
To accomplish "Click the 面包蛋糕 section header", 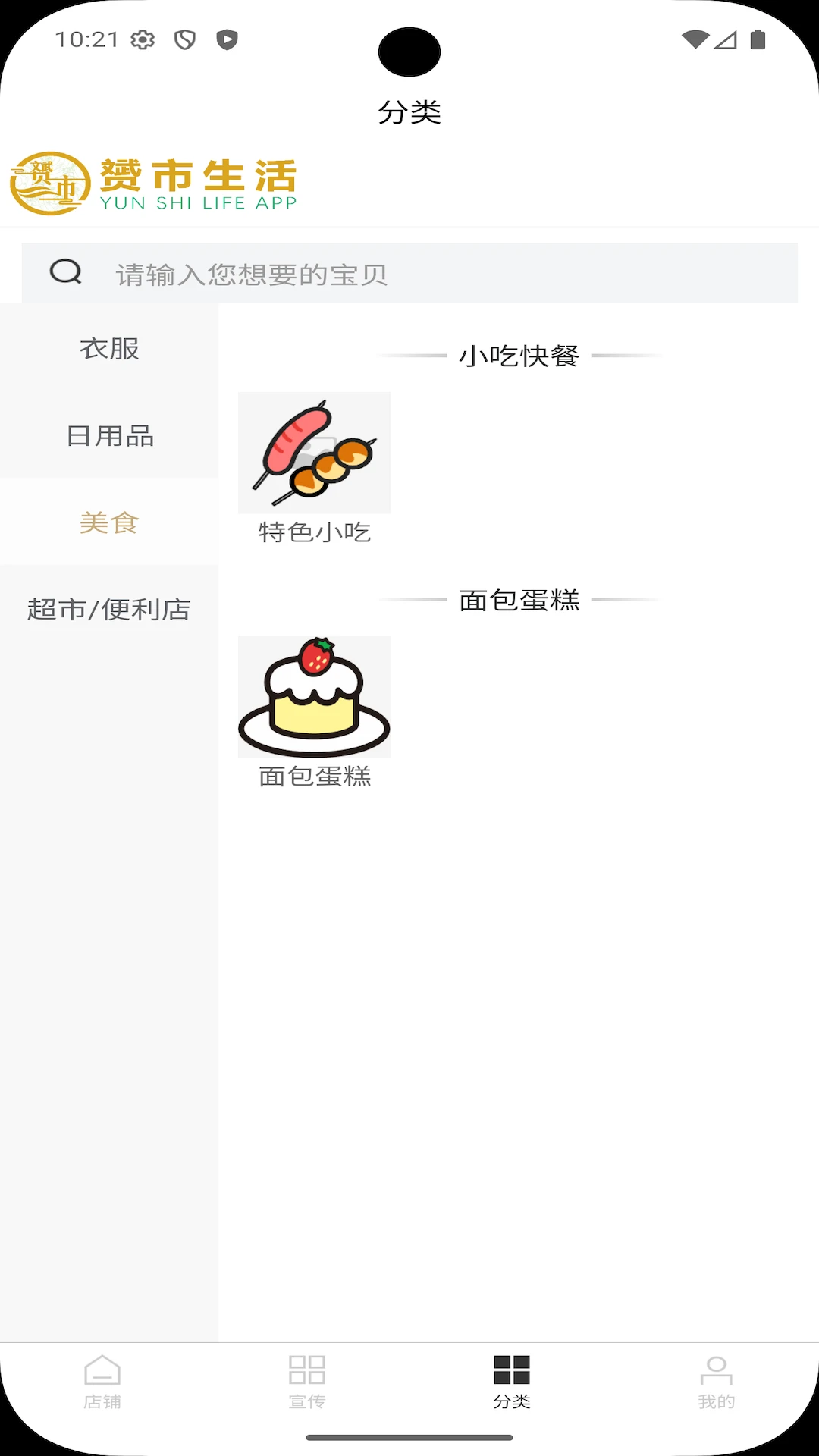I will [519, 600].
